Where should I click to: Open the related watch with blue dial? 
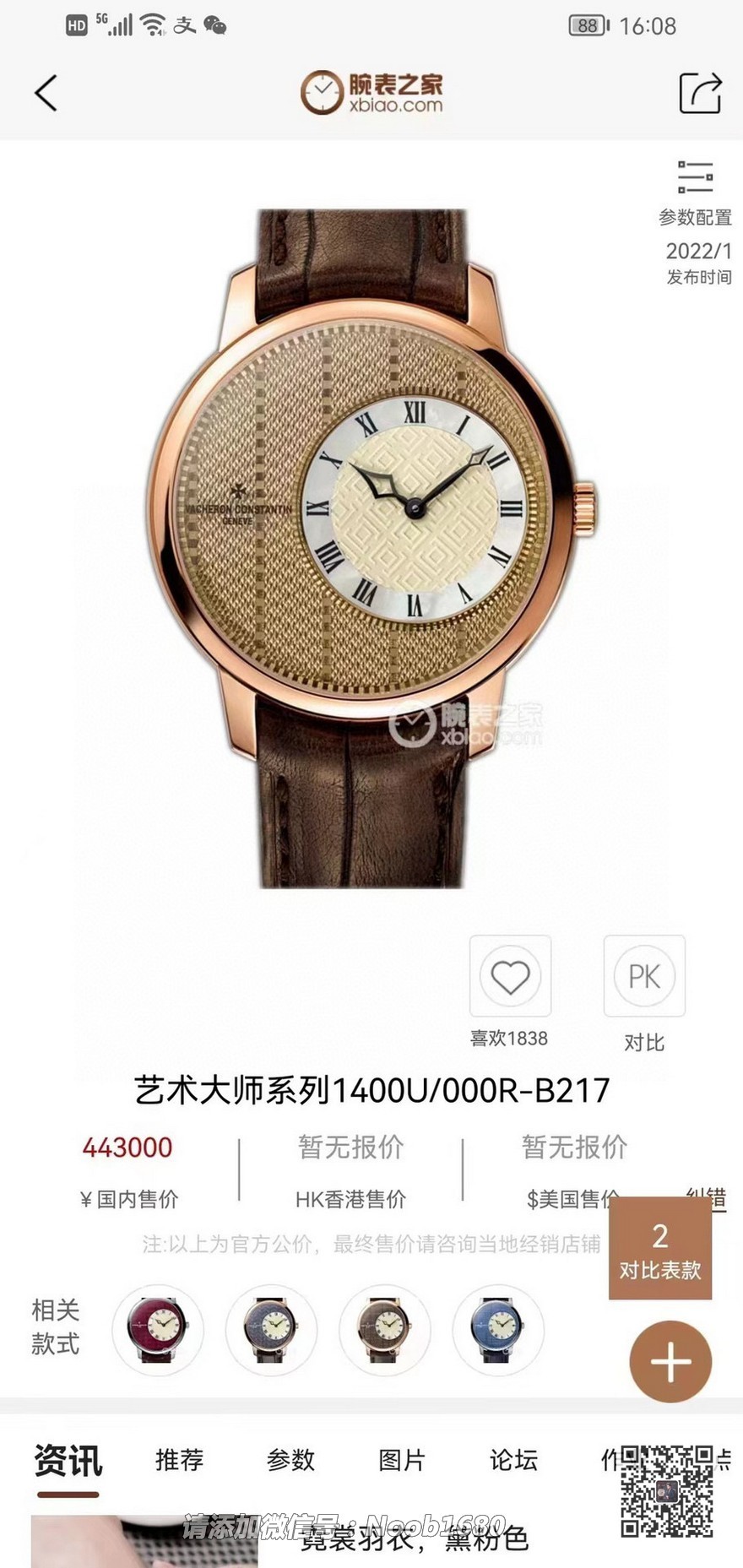[x=498, y=1330]
